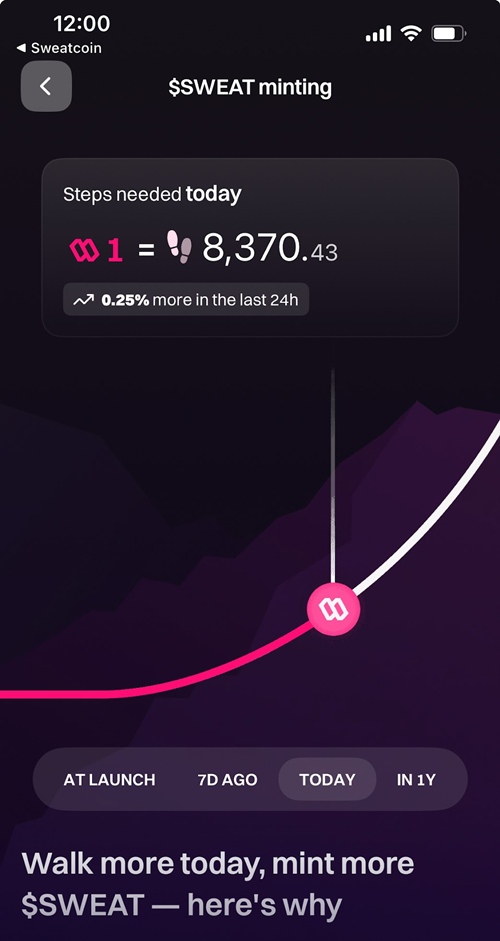This screenshot has height=941, width=500.
Task: Switch to the 7D AGO view
Action: (x=227, y=780)
